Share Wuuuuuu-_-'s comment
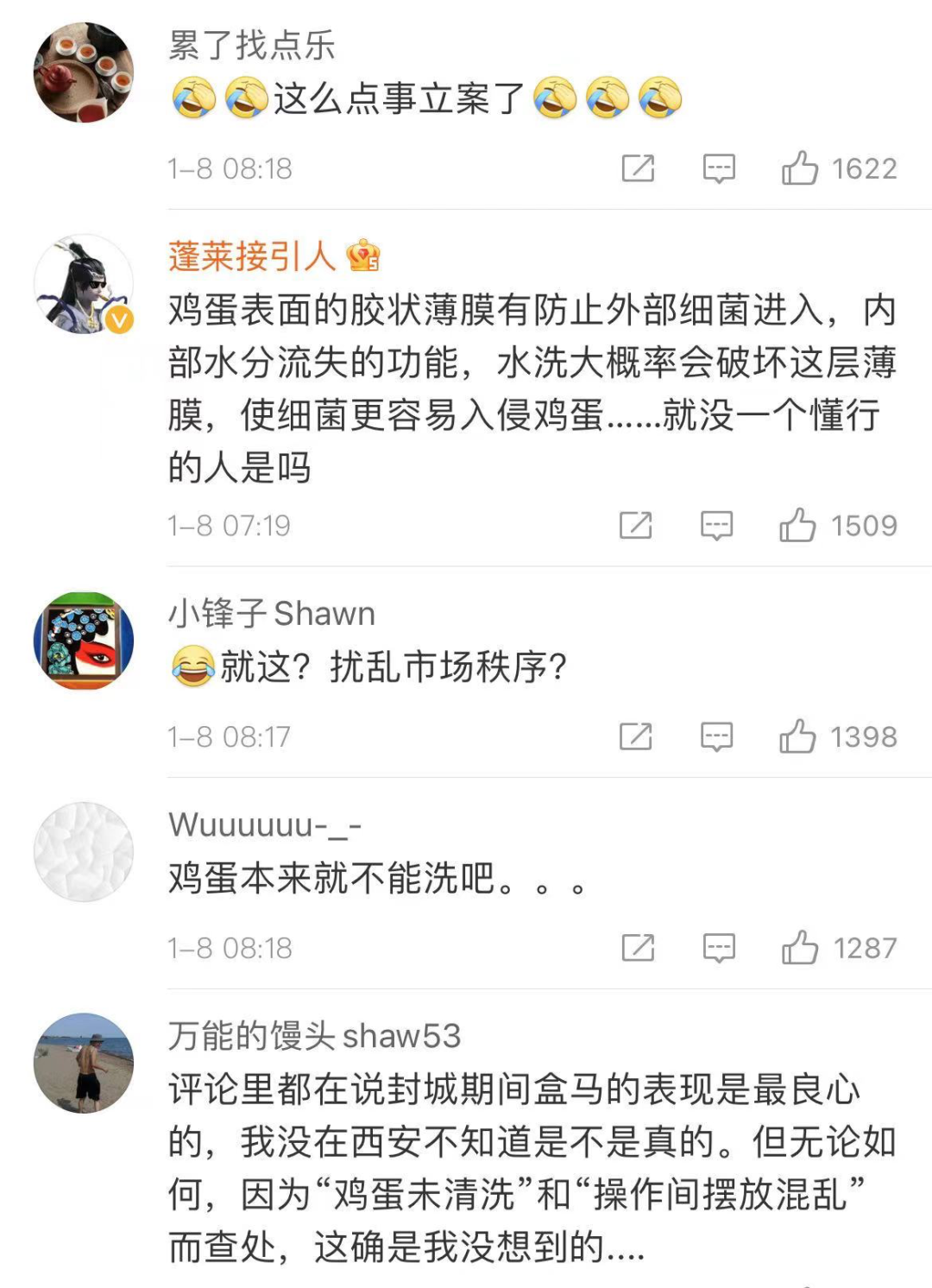The height and width of the screenshot is (1288, 932). click(639, 948)
